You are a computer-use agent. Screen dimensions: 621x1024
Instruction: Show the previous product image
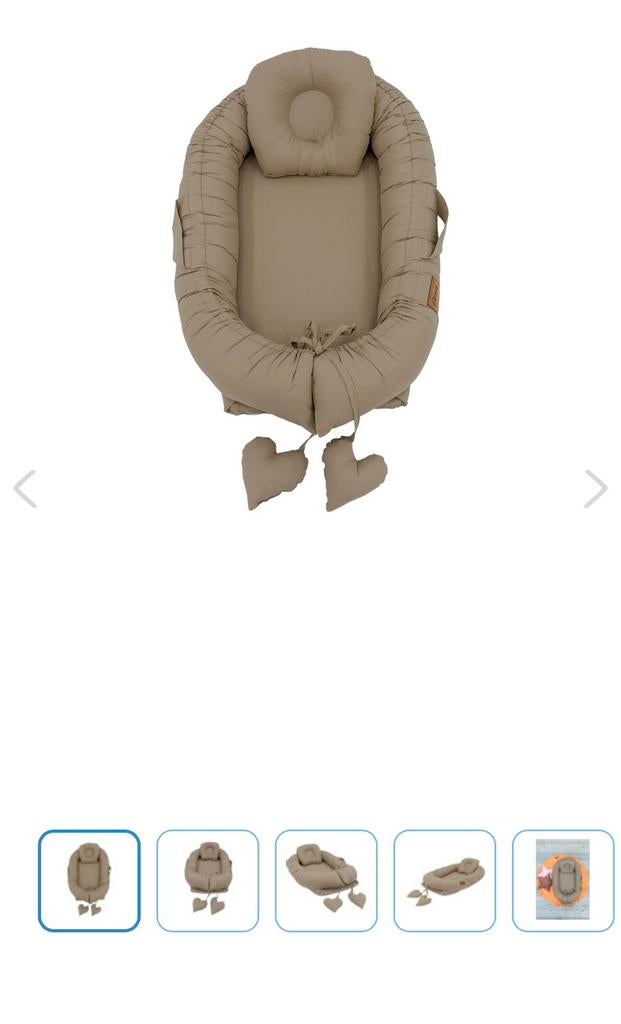point(25,489)
